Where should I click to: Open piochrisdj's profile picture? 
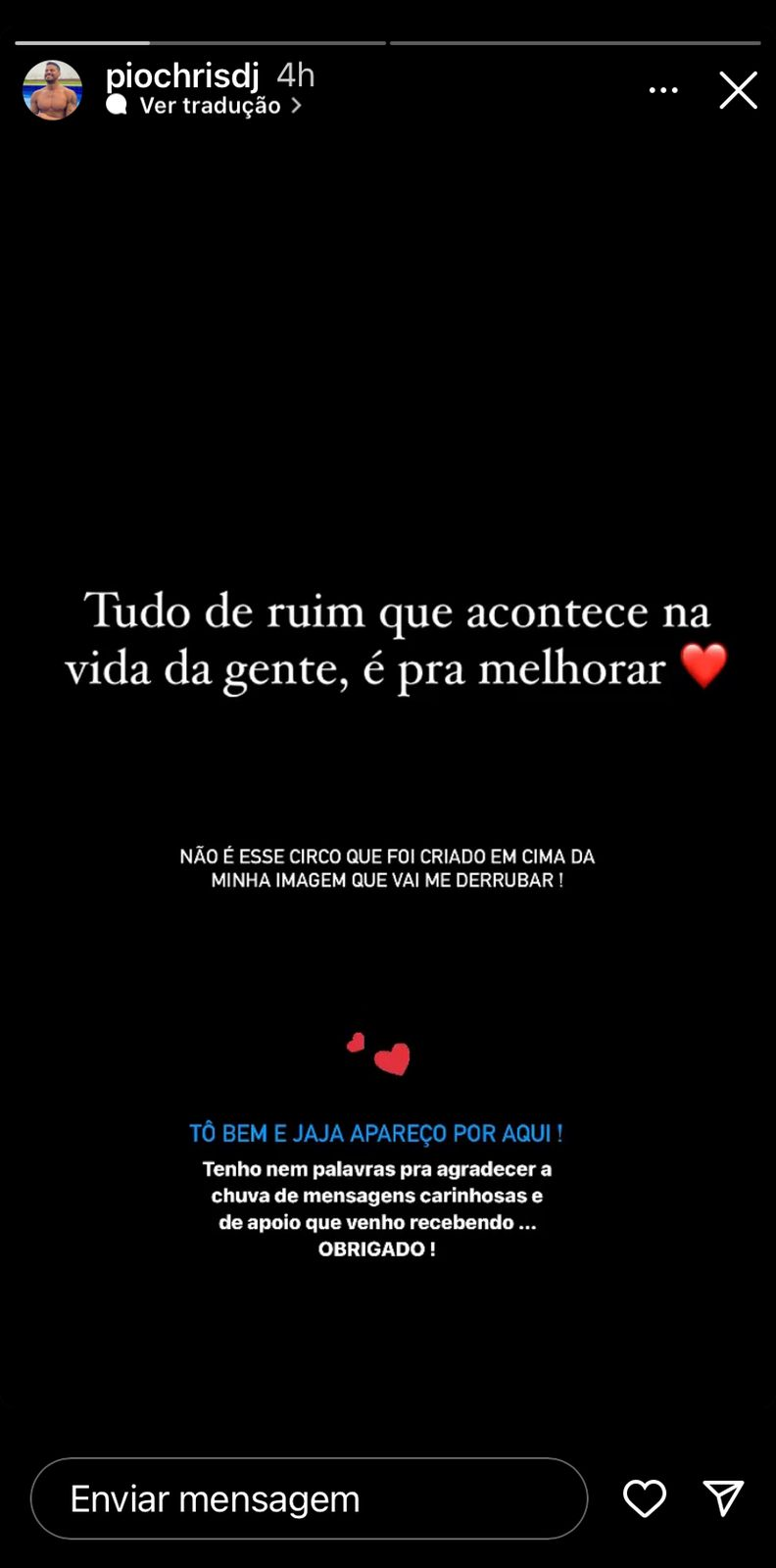point(52,90)
